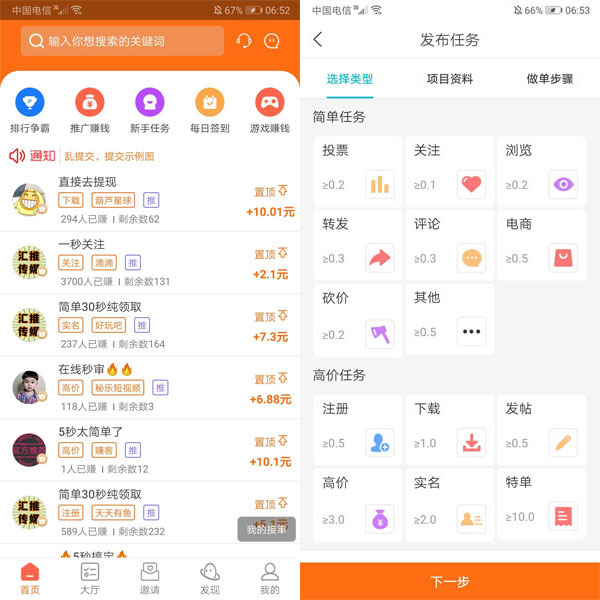Open 排行争霸 ranking shortcut
This screenshot has height=600, width=600.
[x=30, y=111]
